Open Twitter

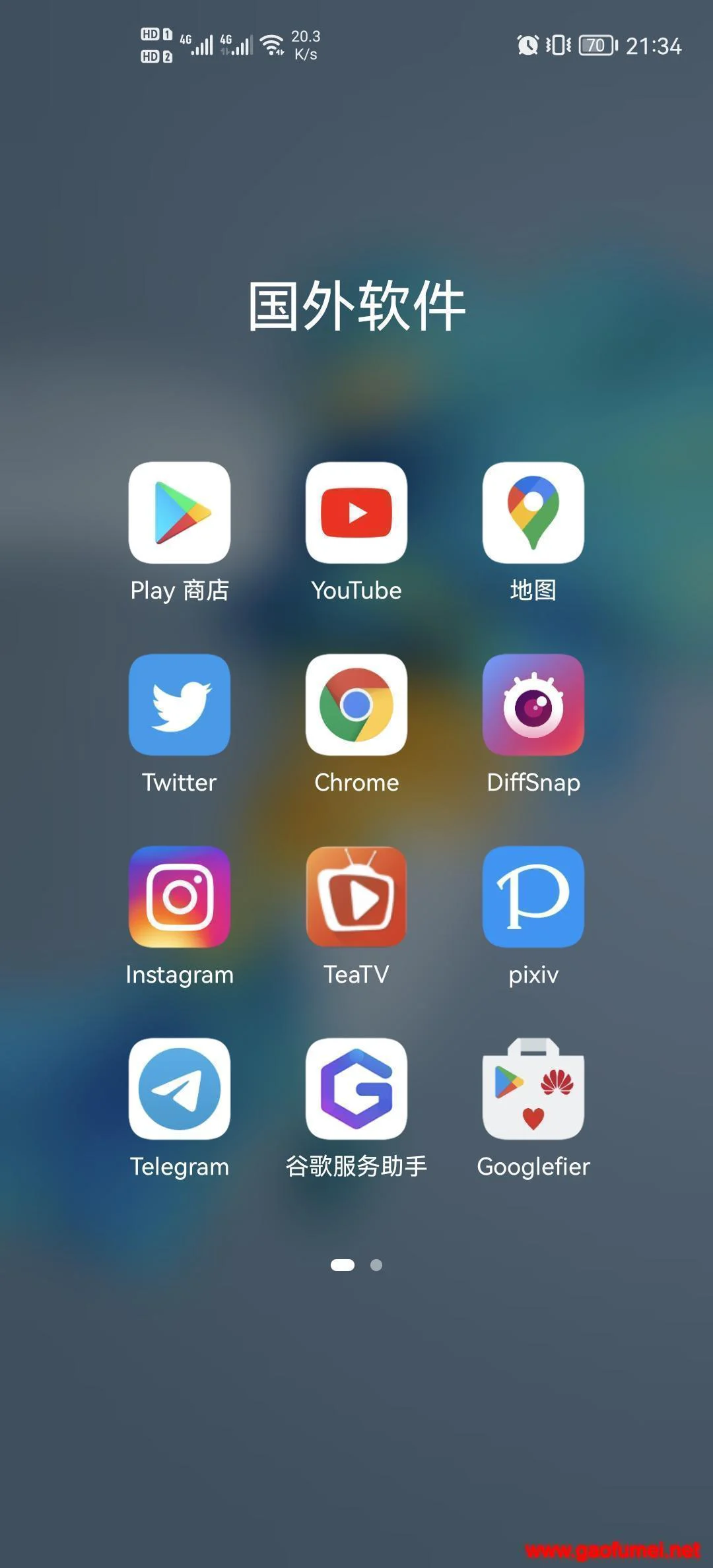[x=180, y=705]
